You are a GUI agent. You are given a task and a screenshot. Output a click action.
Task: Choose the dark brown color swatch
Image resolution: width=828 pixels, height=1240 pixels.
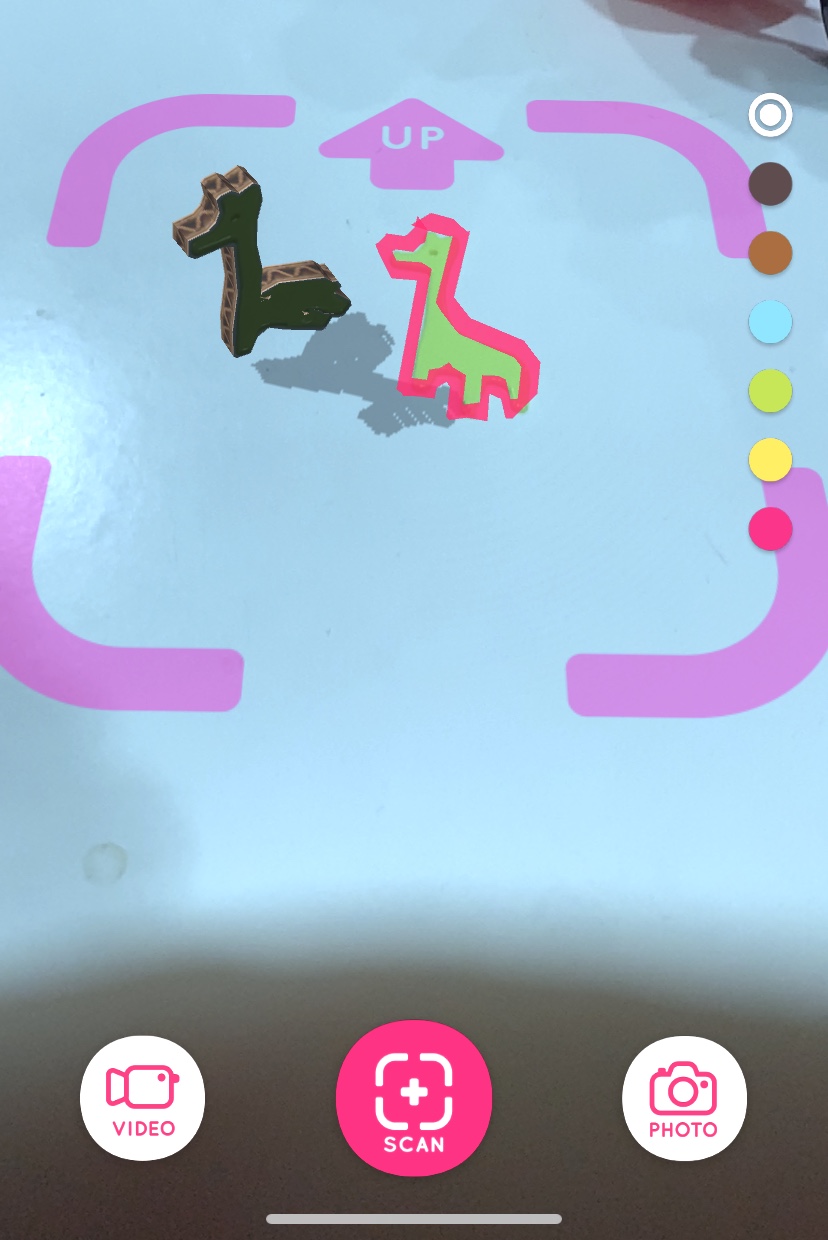[770, 184]
